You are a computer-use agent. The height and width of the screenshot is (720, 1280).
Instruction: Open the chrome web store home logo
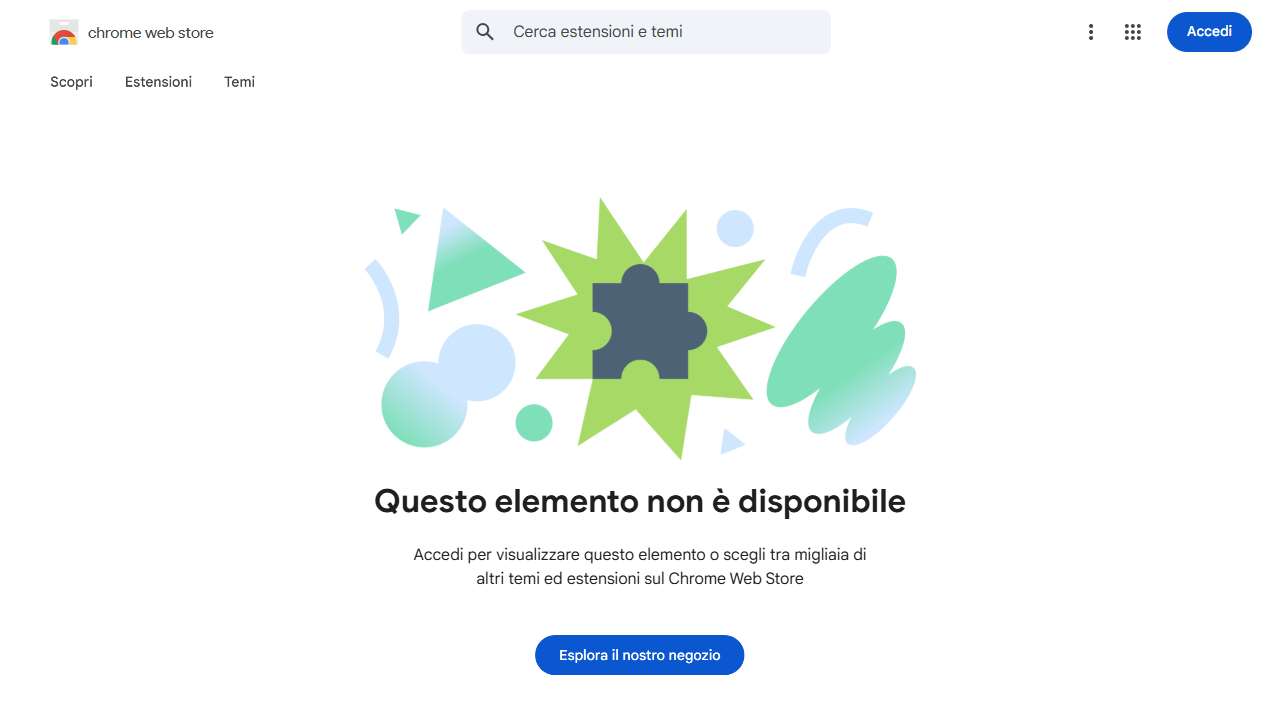tap(132, 32)
